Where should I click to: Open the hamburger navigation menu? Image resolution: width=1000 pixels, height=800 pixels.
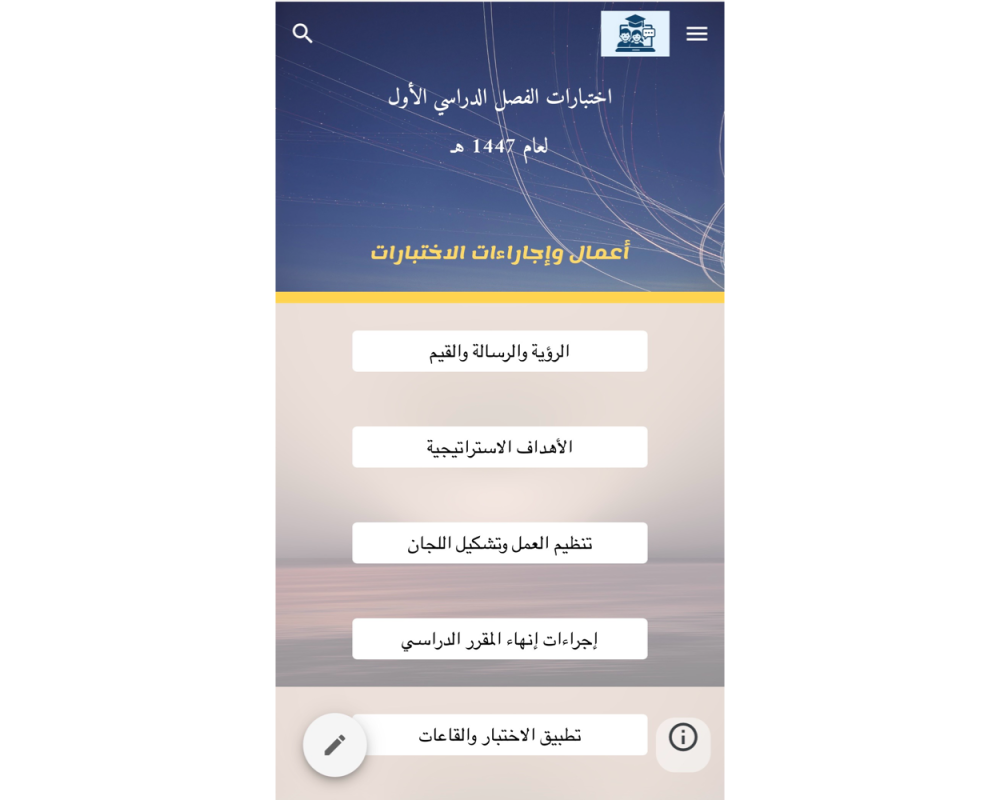point(697,34)
